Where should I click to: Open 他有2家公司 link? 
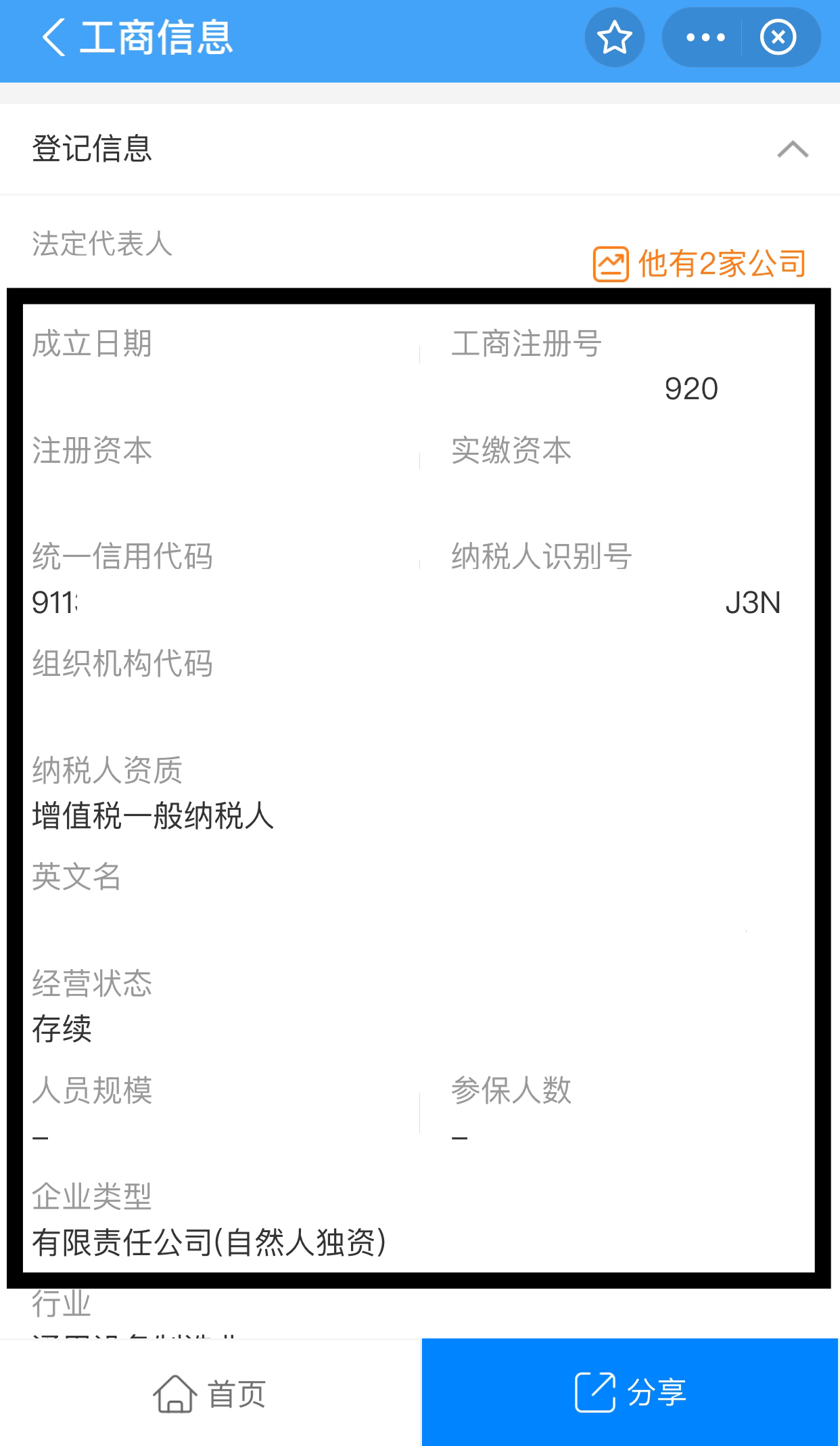pos(701,263)
